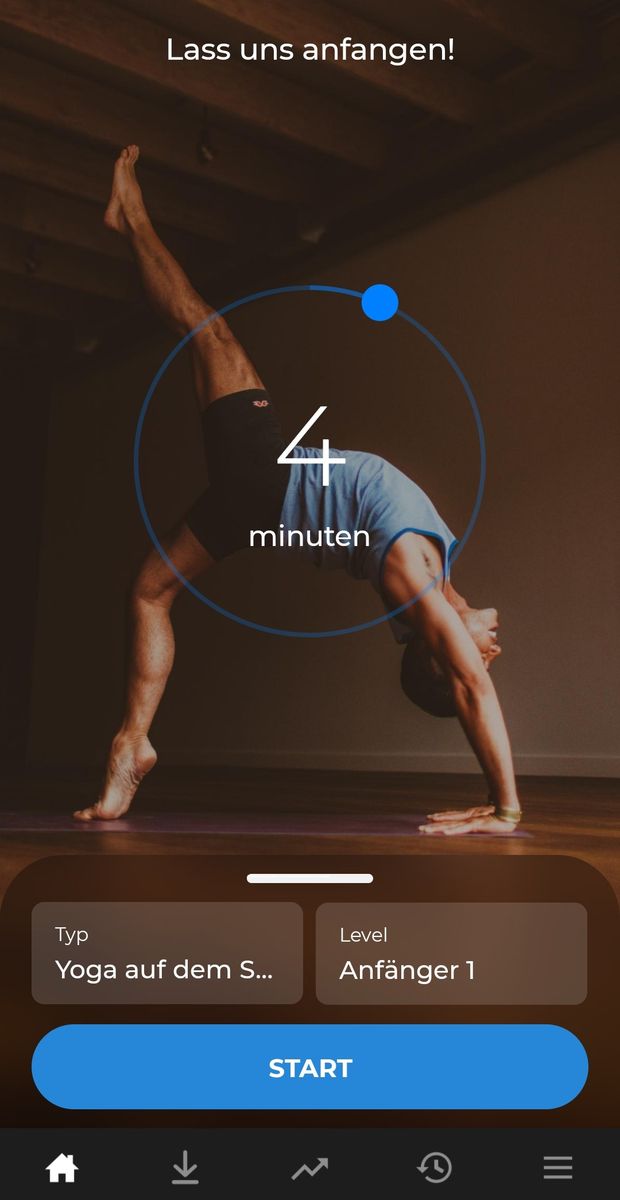Image resolution: width=620 pixels, height=1200 pixels.
Task: Open the hamburger menu tab
Action: point(557,1167)
